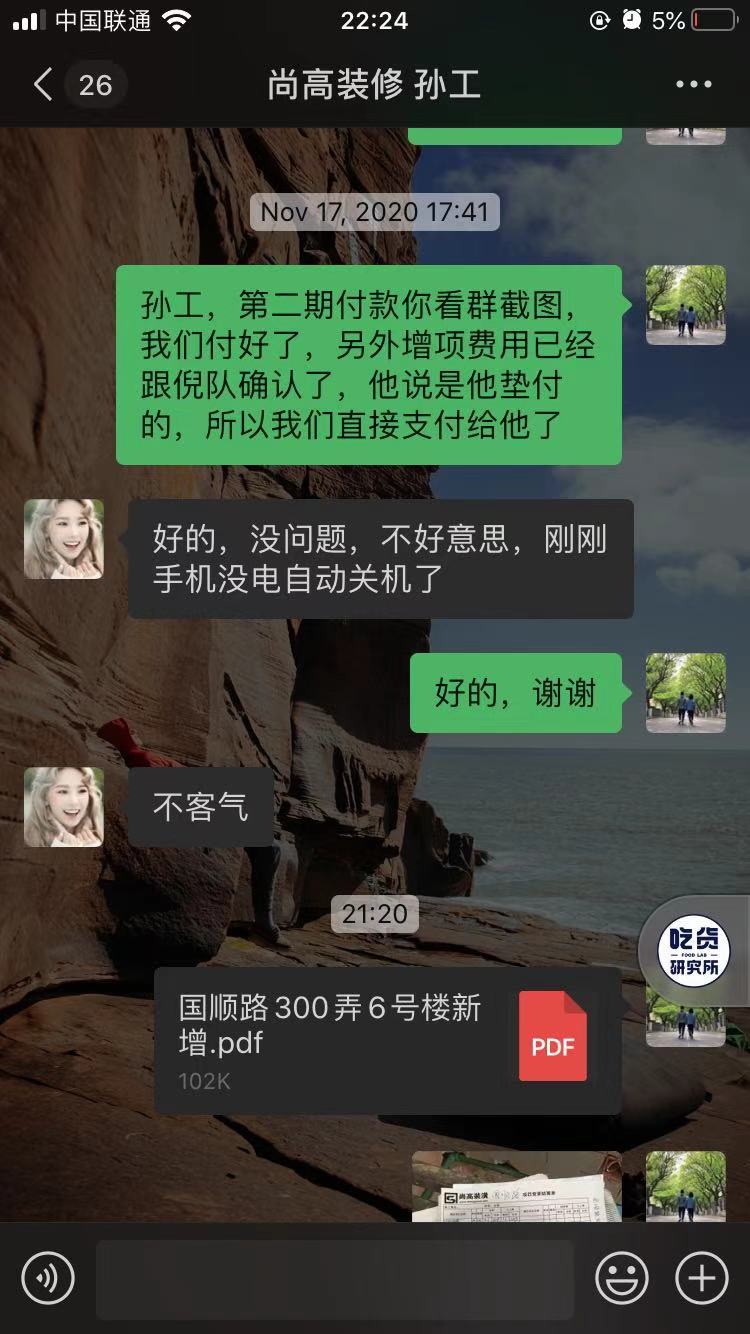This screenshot has height=1334, width=750.
Task: View the contact's avatar beside 不客气
Action: (x=64, y=807)
